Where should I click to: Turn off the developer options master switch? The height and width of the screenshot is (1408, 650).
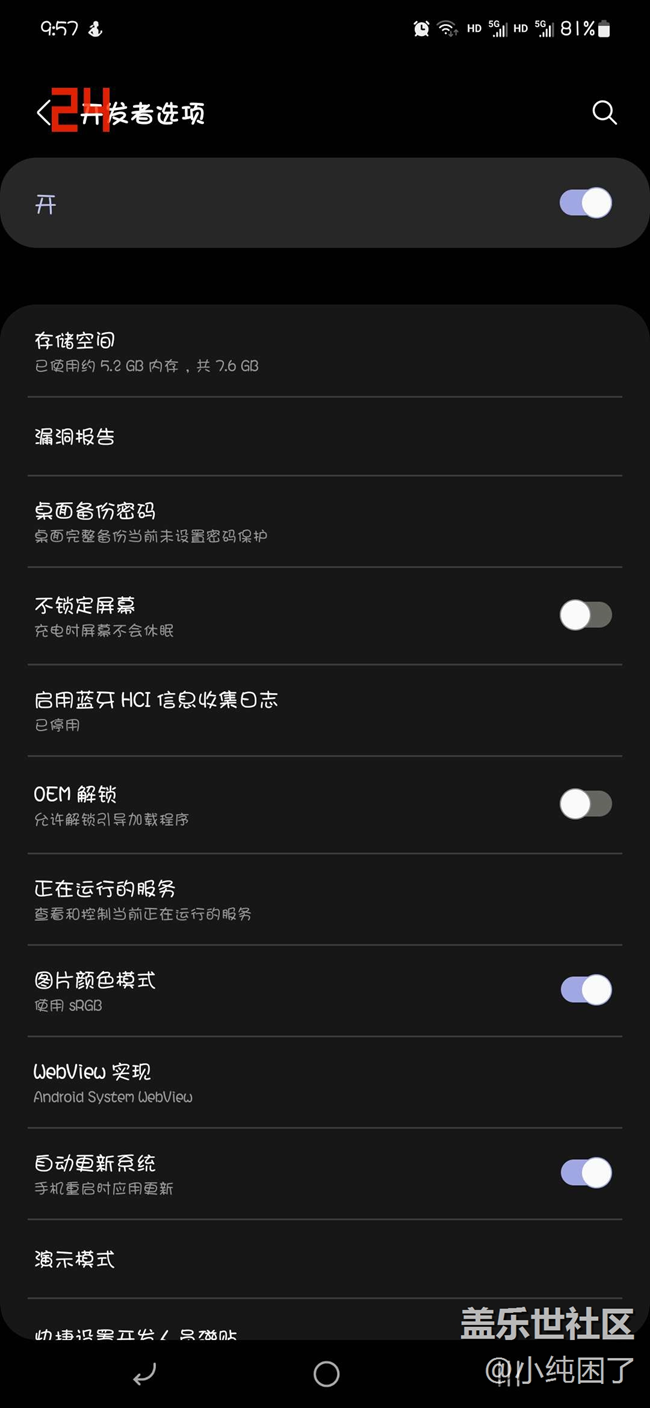(585, 203)
